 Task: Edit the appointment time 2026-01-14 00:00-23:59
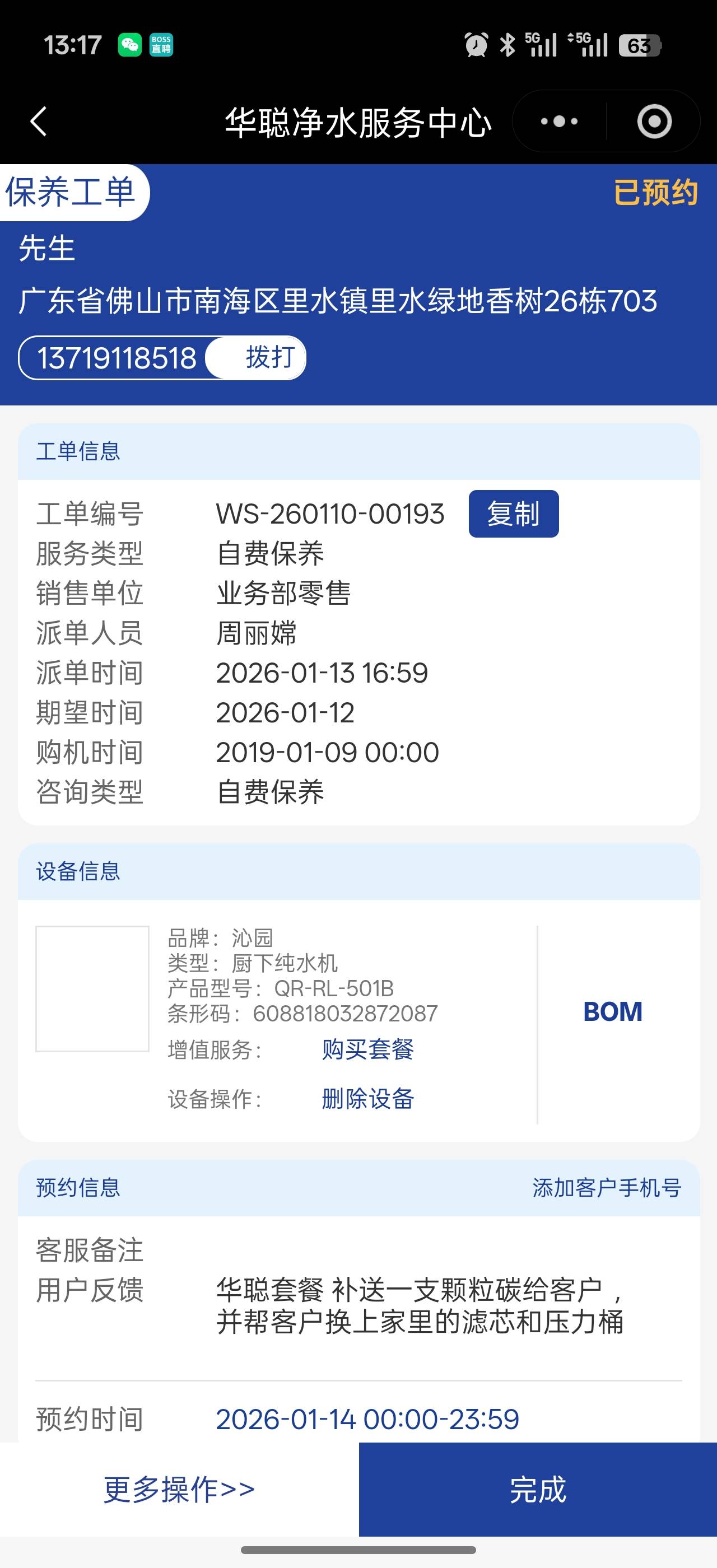pyautogui.click(x=367, y=1420)
